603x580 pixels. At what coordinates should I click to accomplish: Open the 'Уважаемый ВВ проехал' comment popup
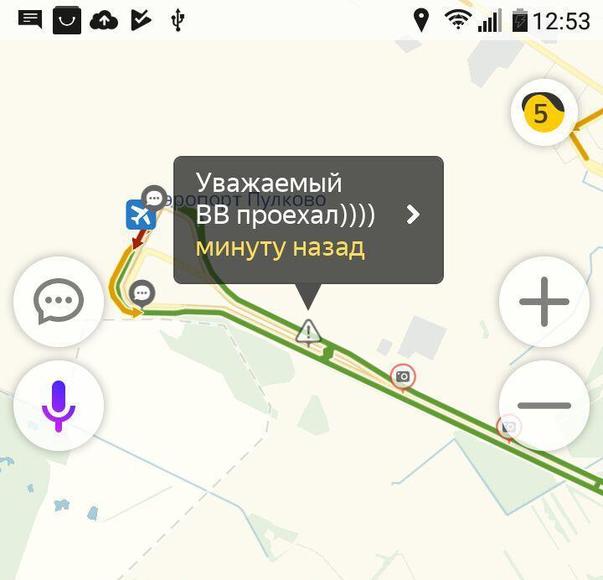tap(308, 220)
